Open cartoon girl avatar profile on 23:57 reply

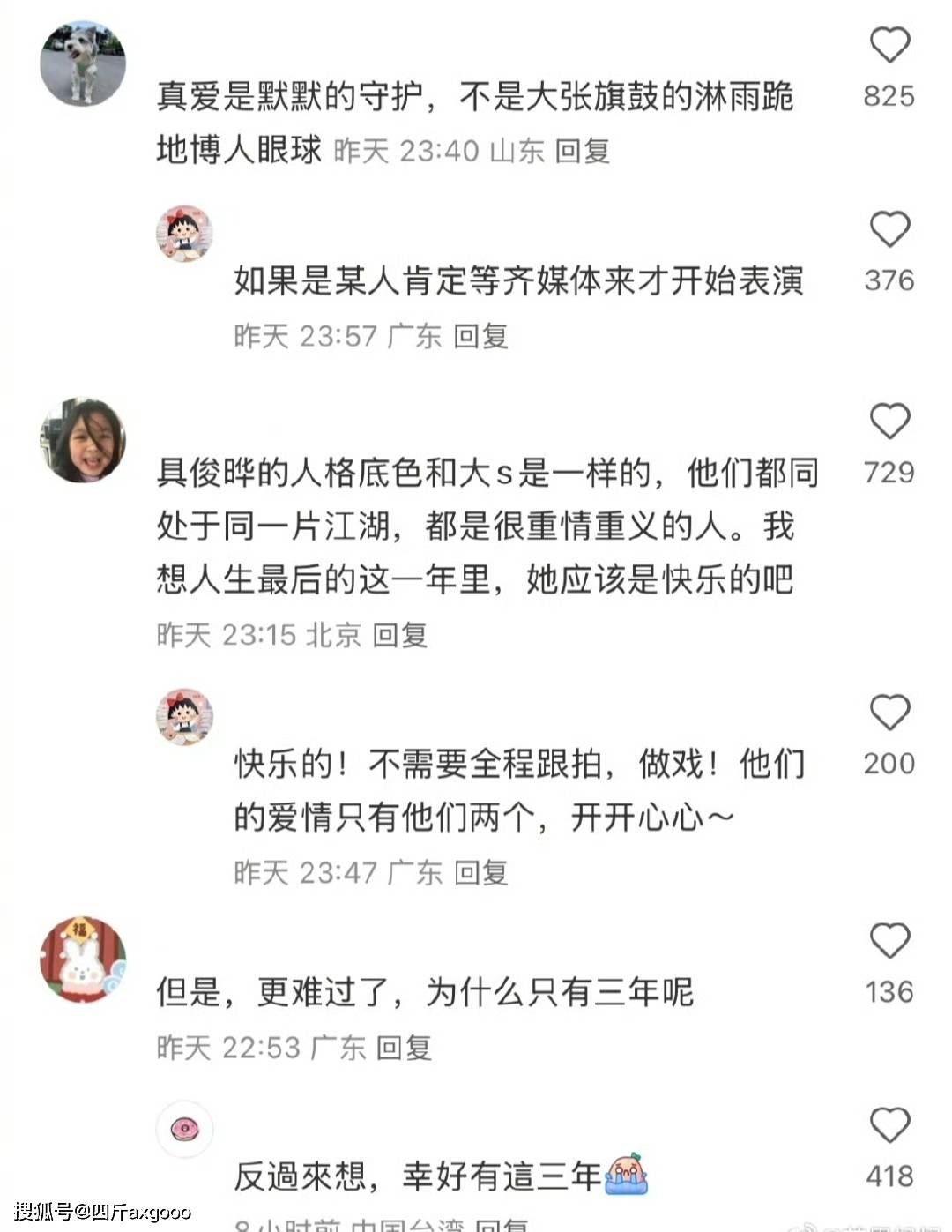tap(184, 234)
